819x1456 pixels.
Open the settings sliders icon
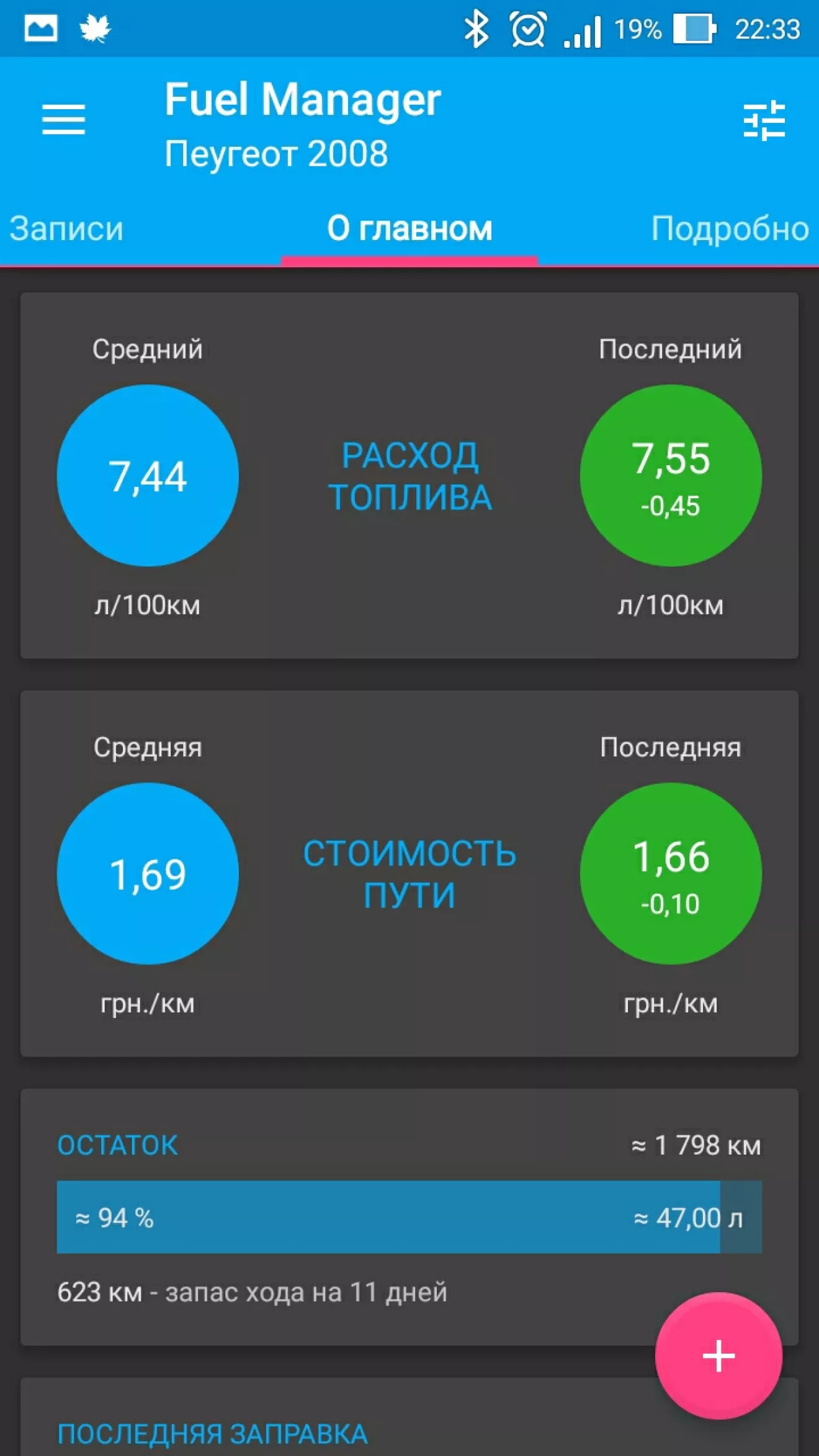point(764,120)
